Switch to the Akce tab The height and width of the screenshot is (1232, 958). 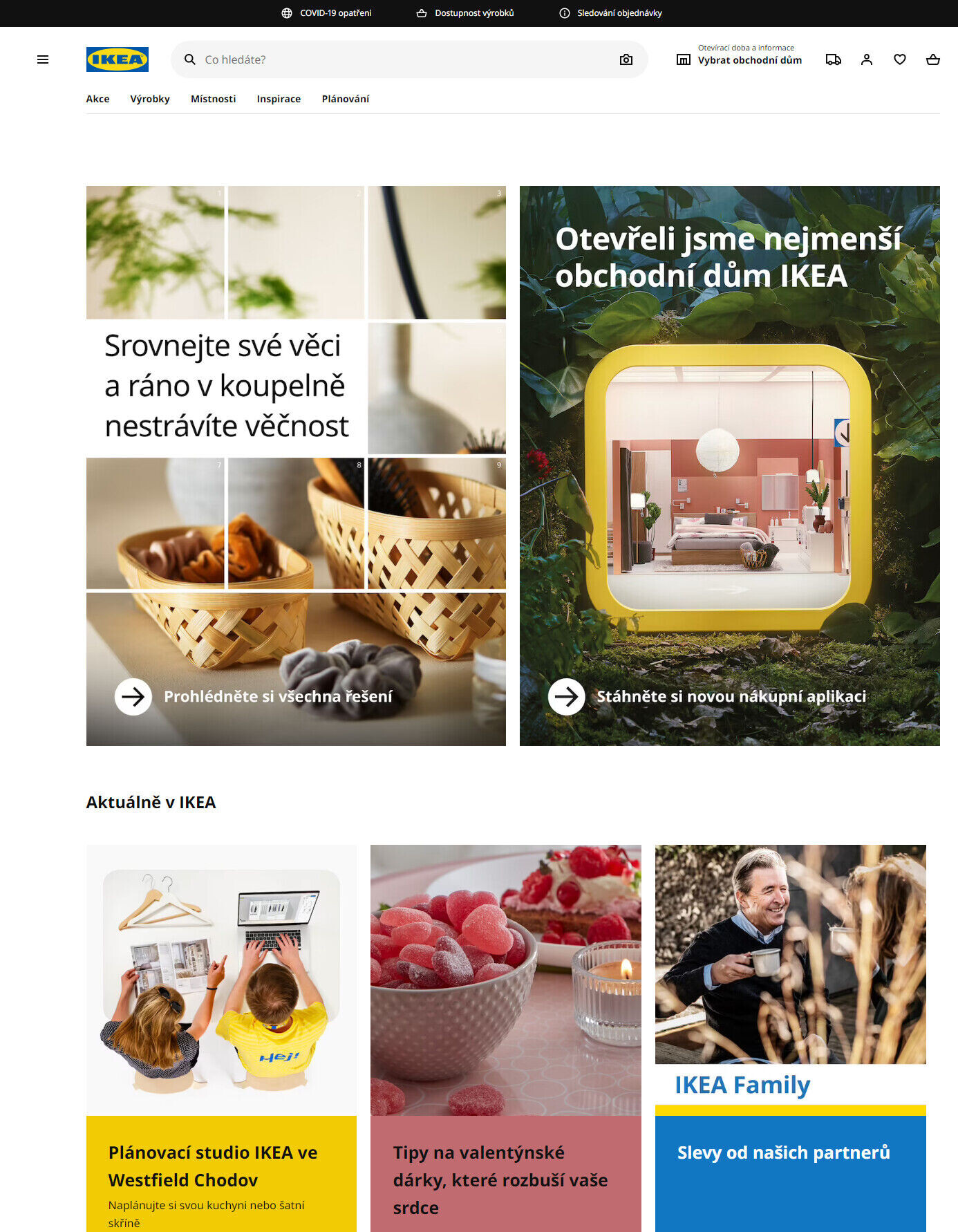point(97,99)
